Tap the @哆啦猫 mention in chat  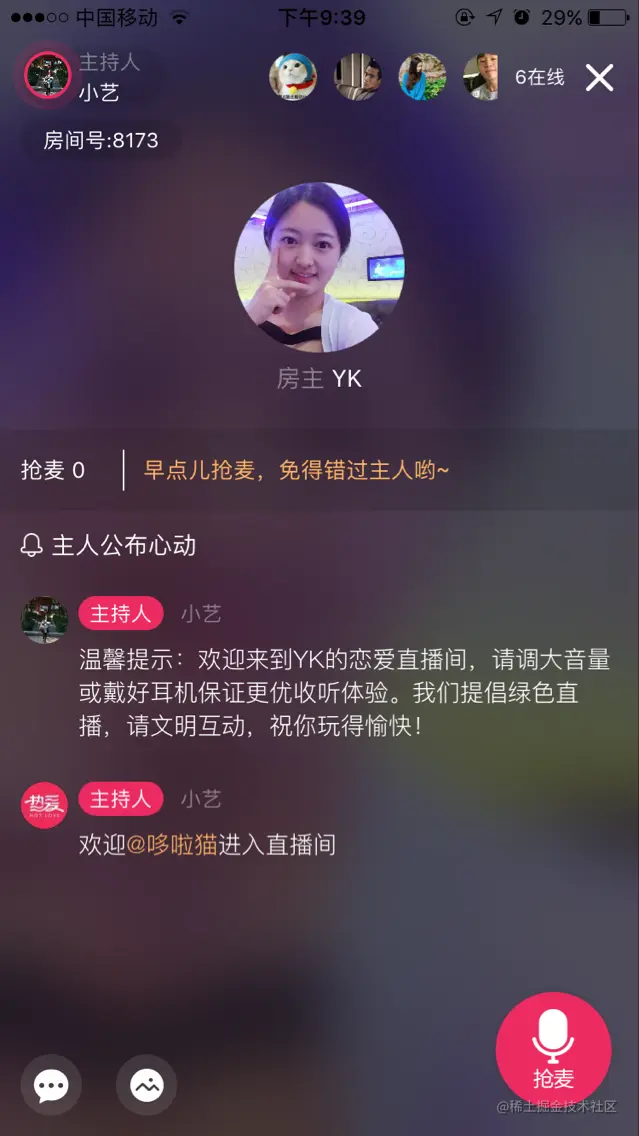point(173,845)
